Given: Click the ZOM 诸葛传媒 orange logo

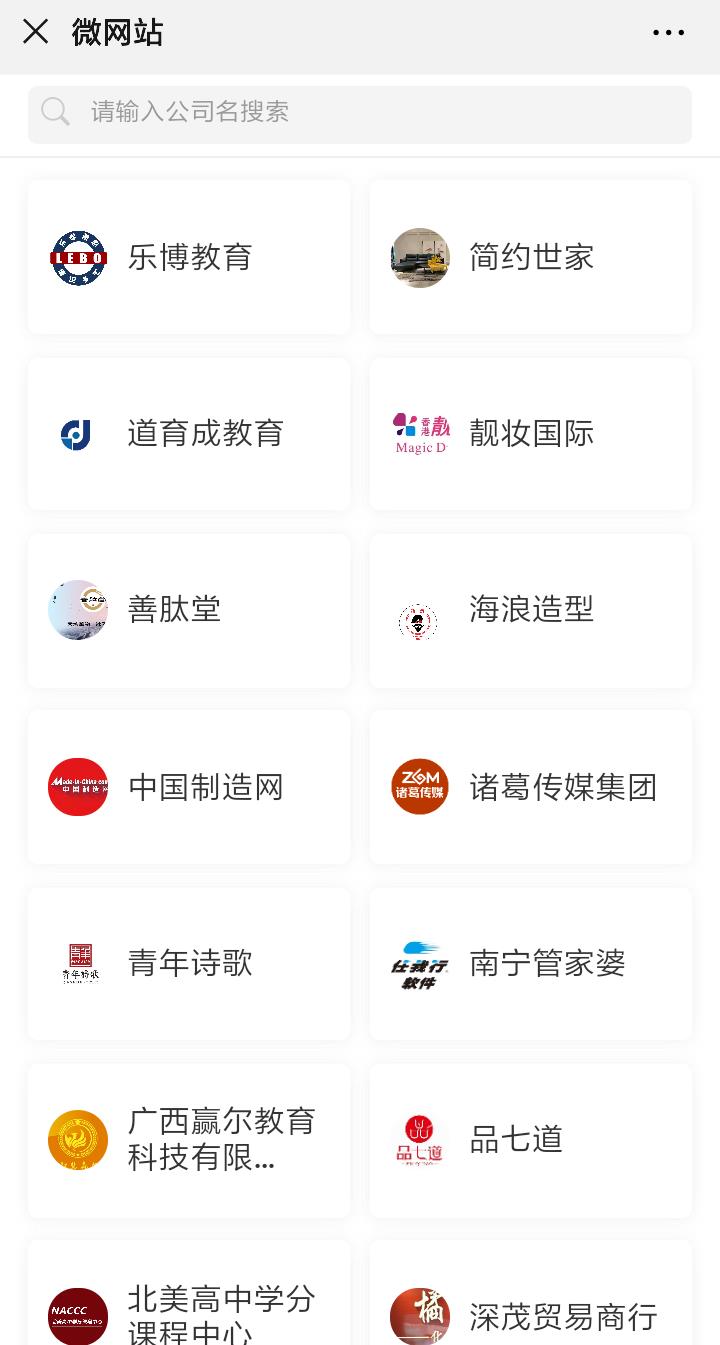Looking at the screenshot, I should coord(420,787).
